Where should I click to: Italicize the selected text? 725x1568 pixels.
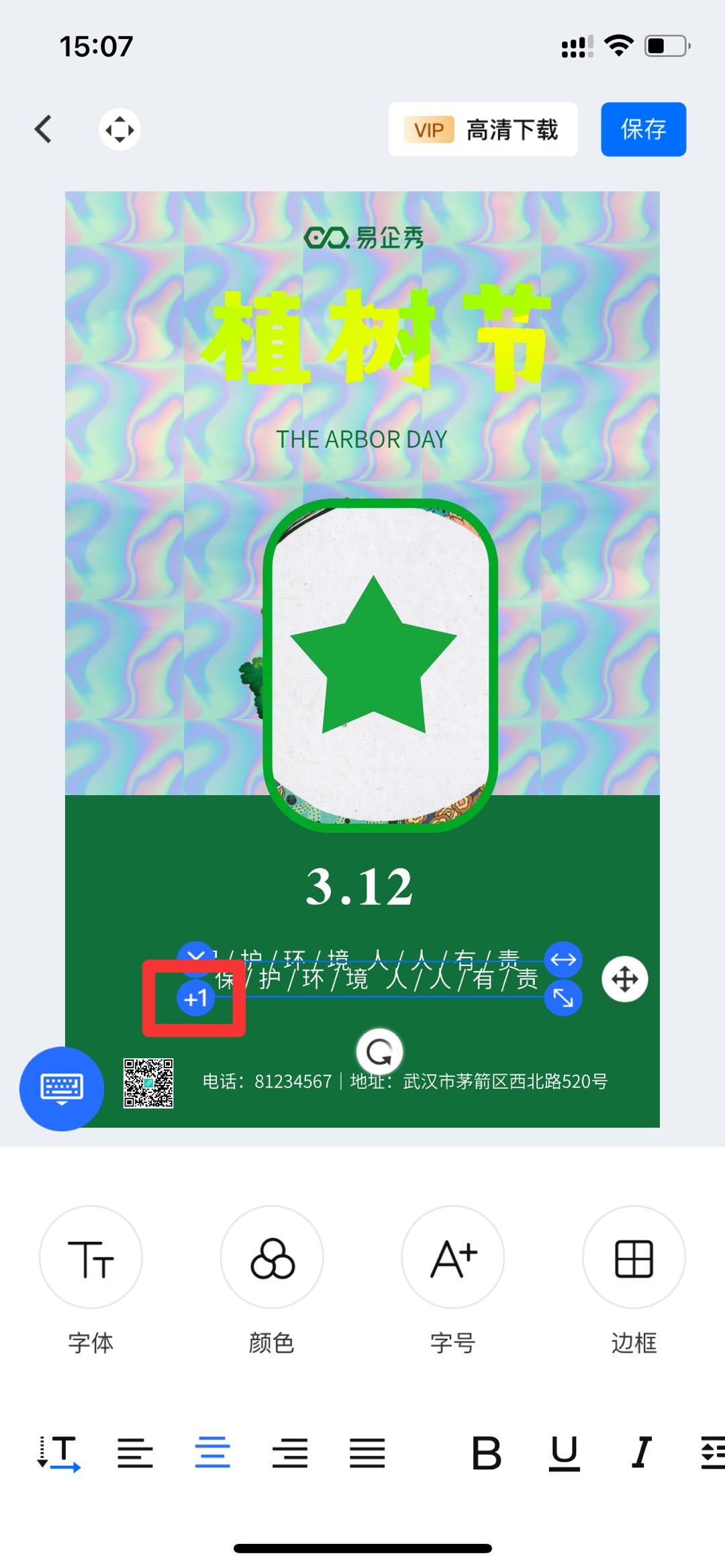coord(641,1453)
